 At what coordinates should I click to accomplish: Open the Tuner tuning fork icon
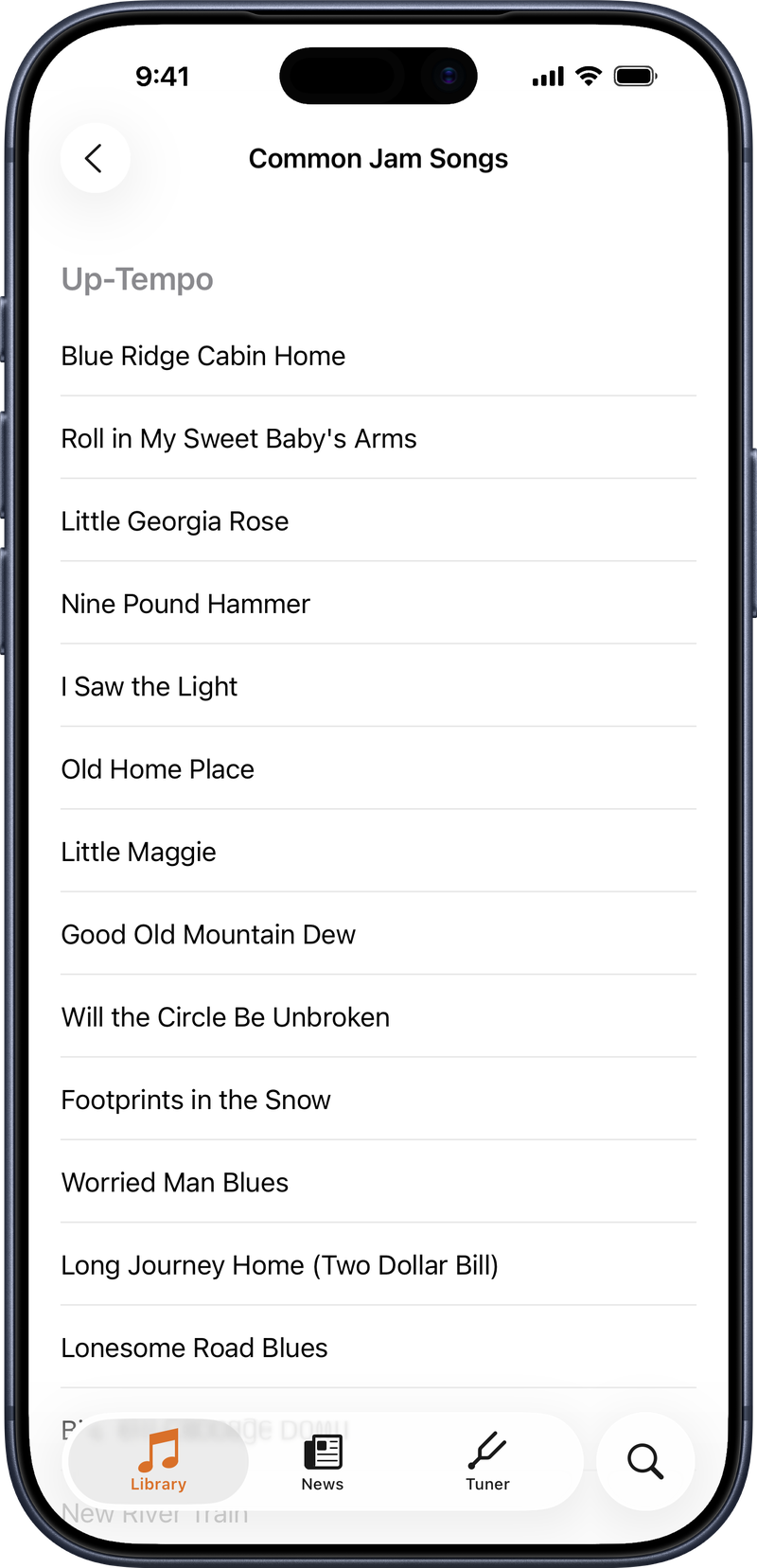click(x=487, y=1453)
